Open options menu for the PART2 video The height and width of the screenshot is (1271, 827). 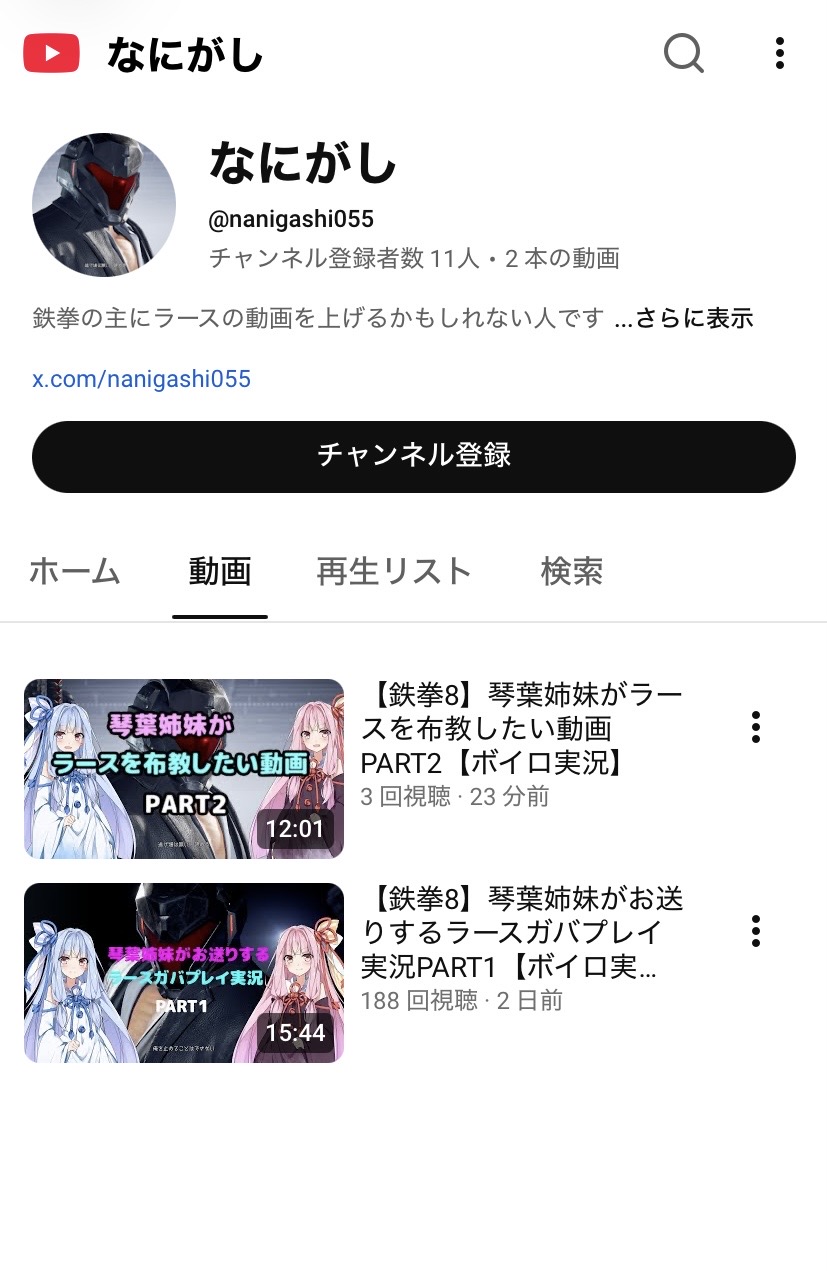pos(756,727)
